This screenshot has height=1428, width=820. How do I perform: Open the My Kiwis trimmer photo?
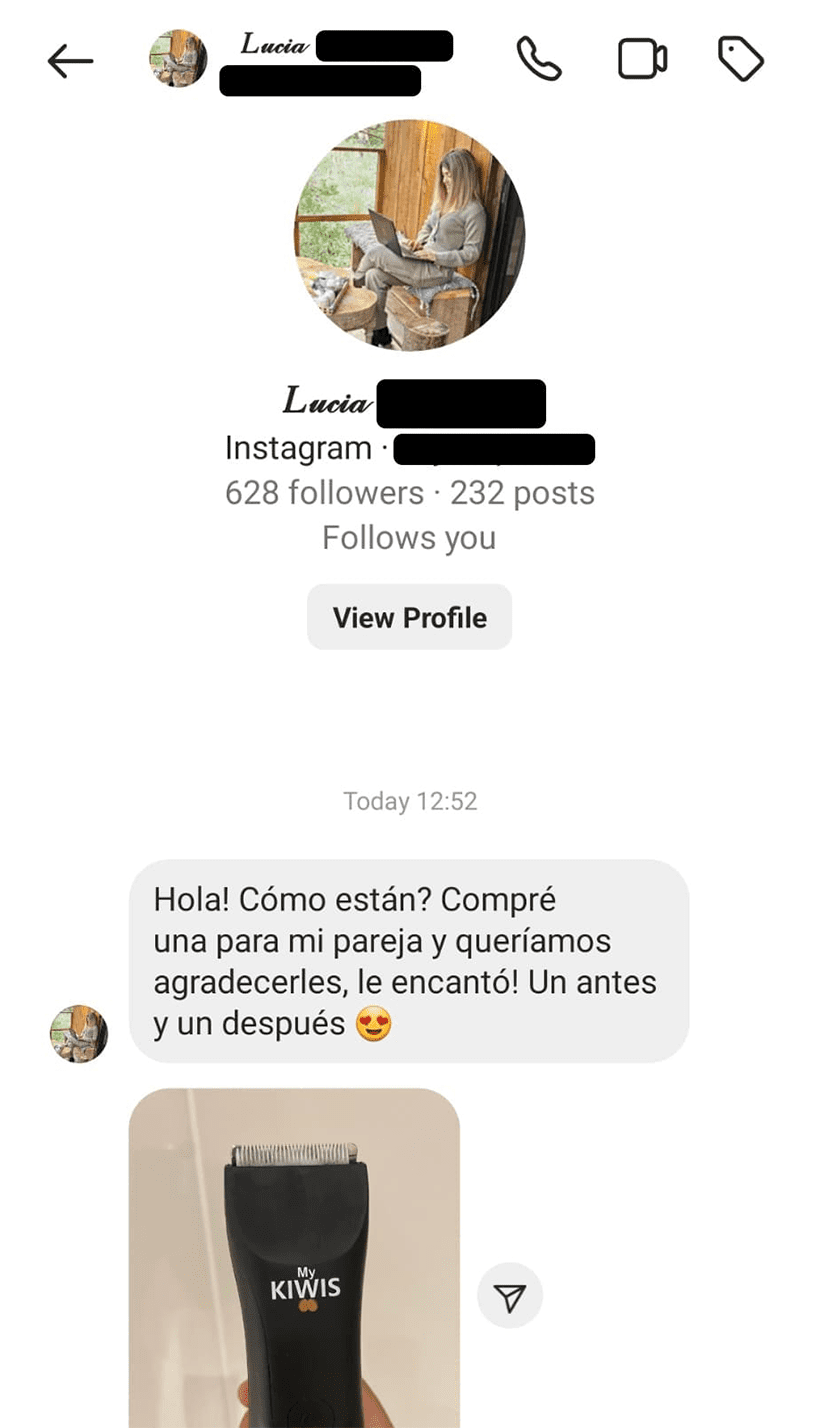[x=294, y=1258]
